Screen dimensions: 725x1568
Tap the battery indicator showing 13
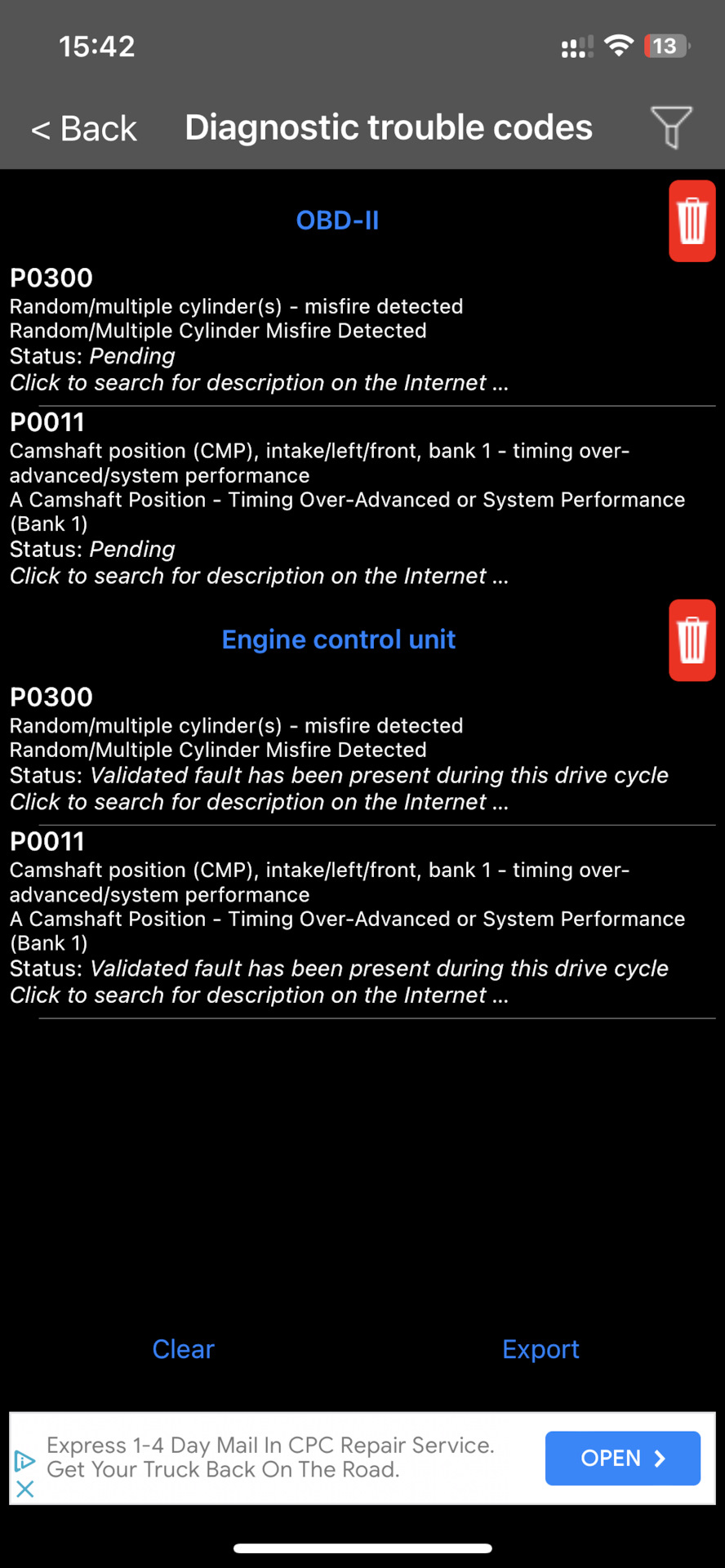tap(665, 47)
